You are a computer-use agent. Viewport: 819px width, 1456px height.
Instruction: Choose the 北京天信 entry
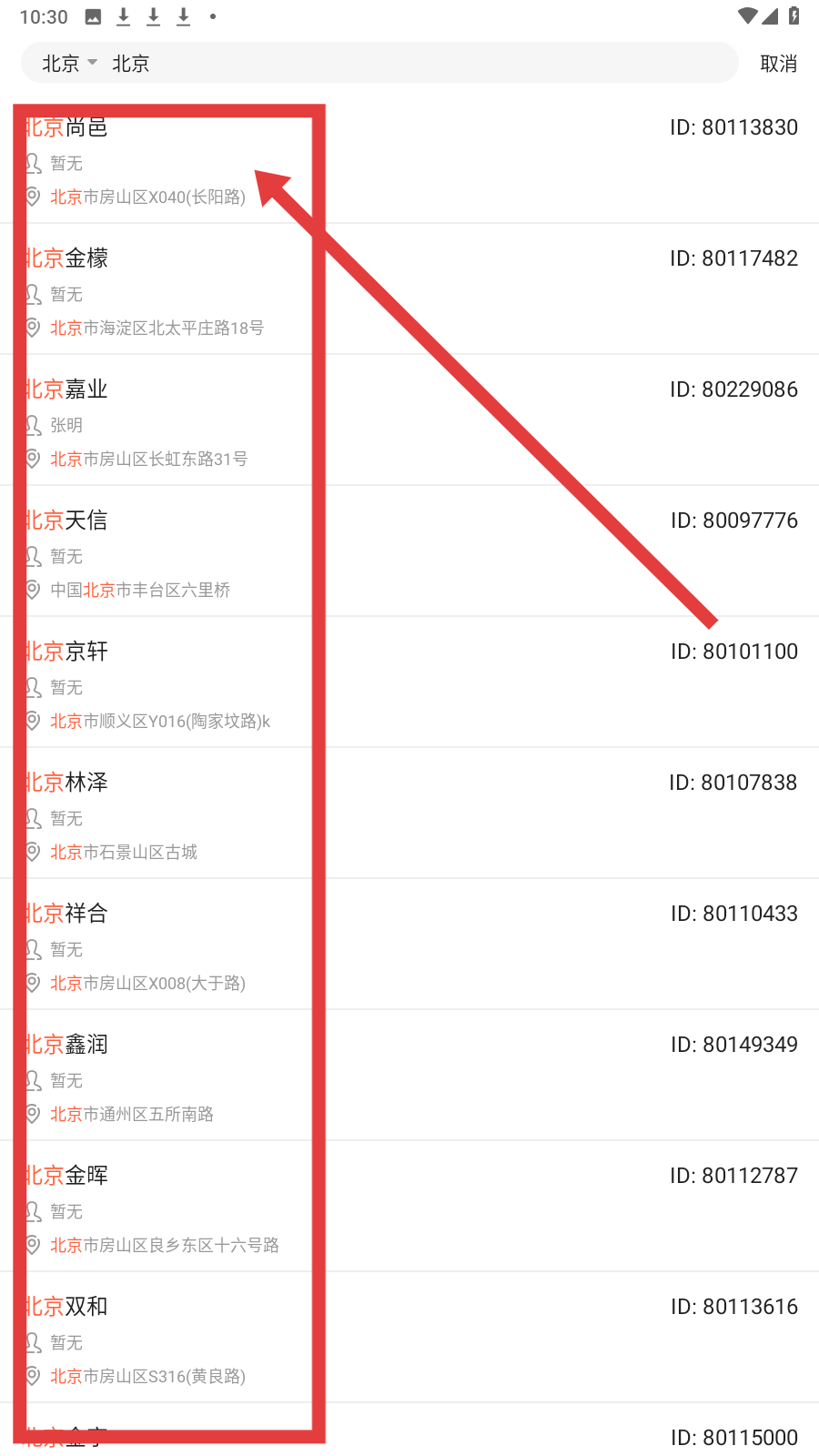tap(409, 551)
